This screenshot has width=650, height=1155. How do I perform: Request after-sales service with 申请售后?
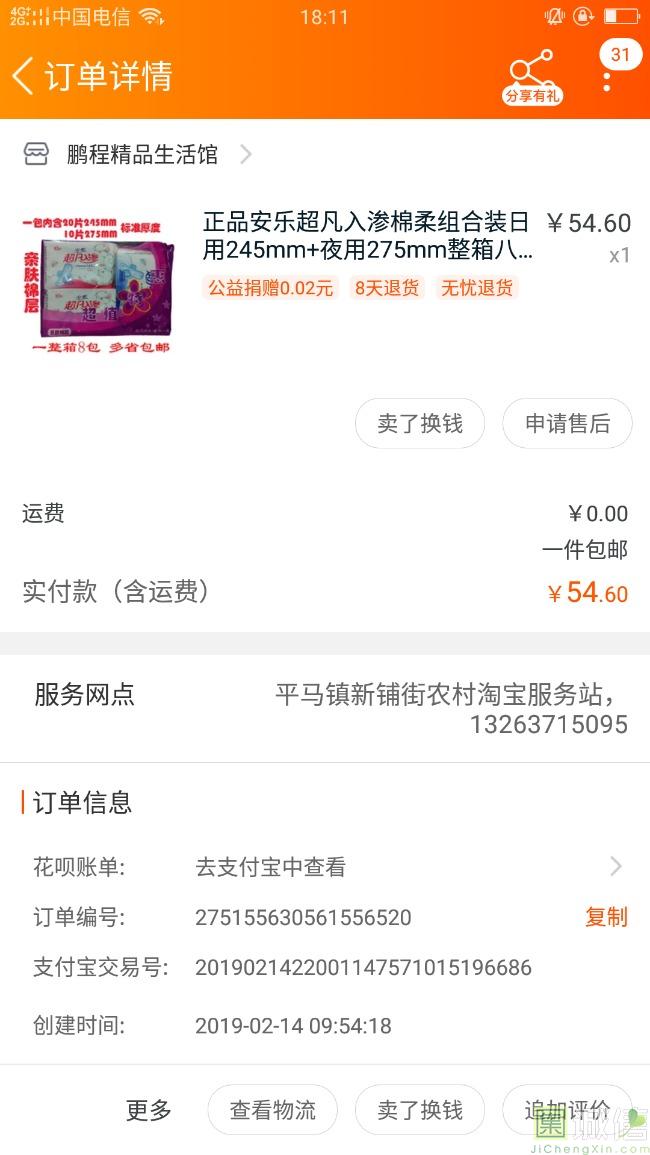(567, 423)
